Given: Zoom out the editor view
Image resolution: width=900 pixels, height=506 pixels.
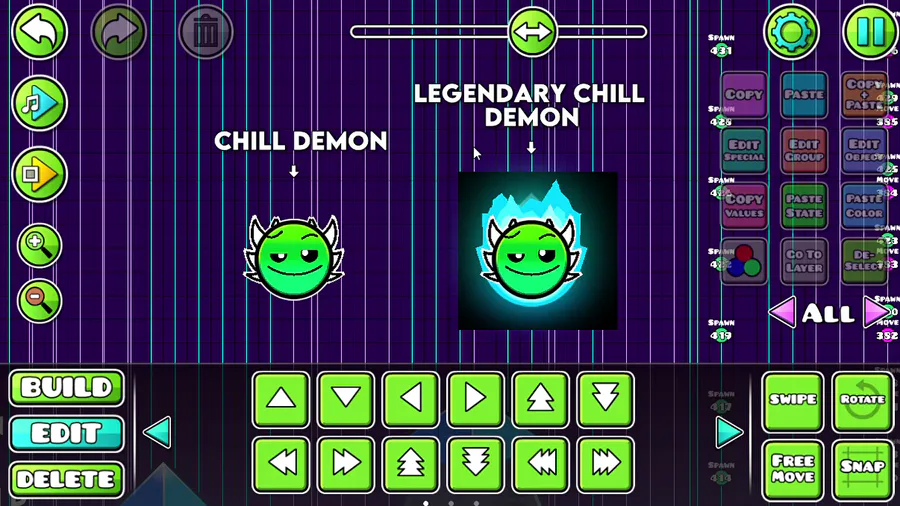Looking at the screenshot, I should (x=40, y=299).
